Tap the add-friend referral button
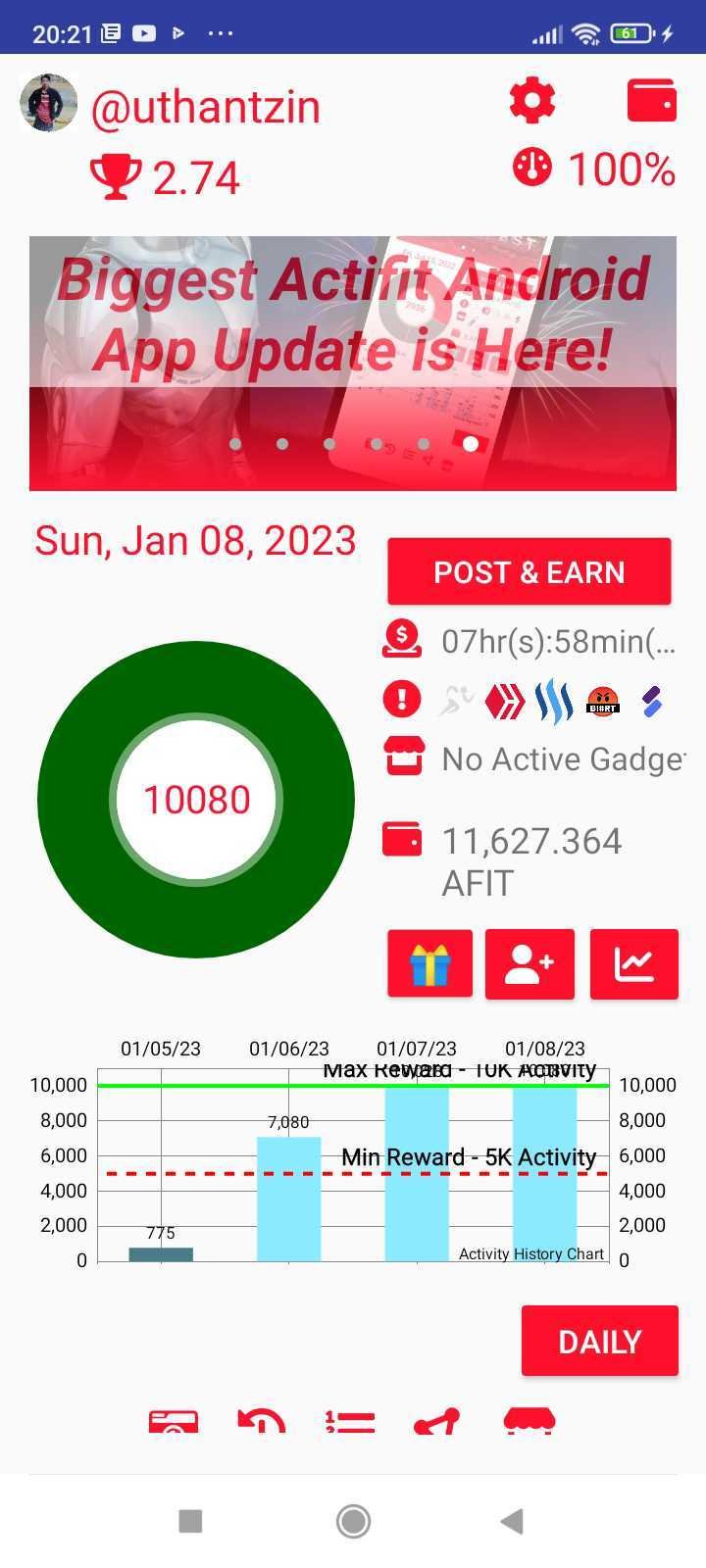Screen dimensions: 706x1568 pyautogui.click(x=529, y=963)
